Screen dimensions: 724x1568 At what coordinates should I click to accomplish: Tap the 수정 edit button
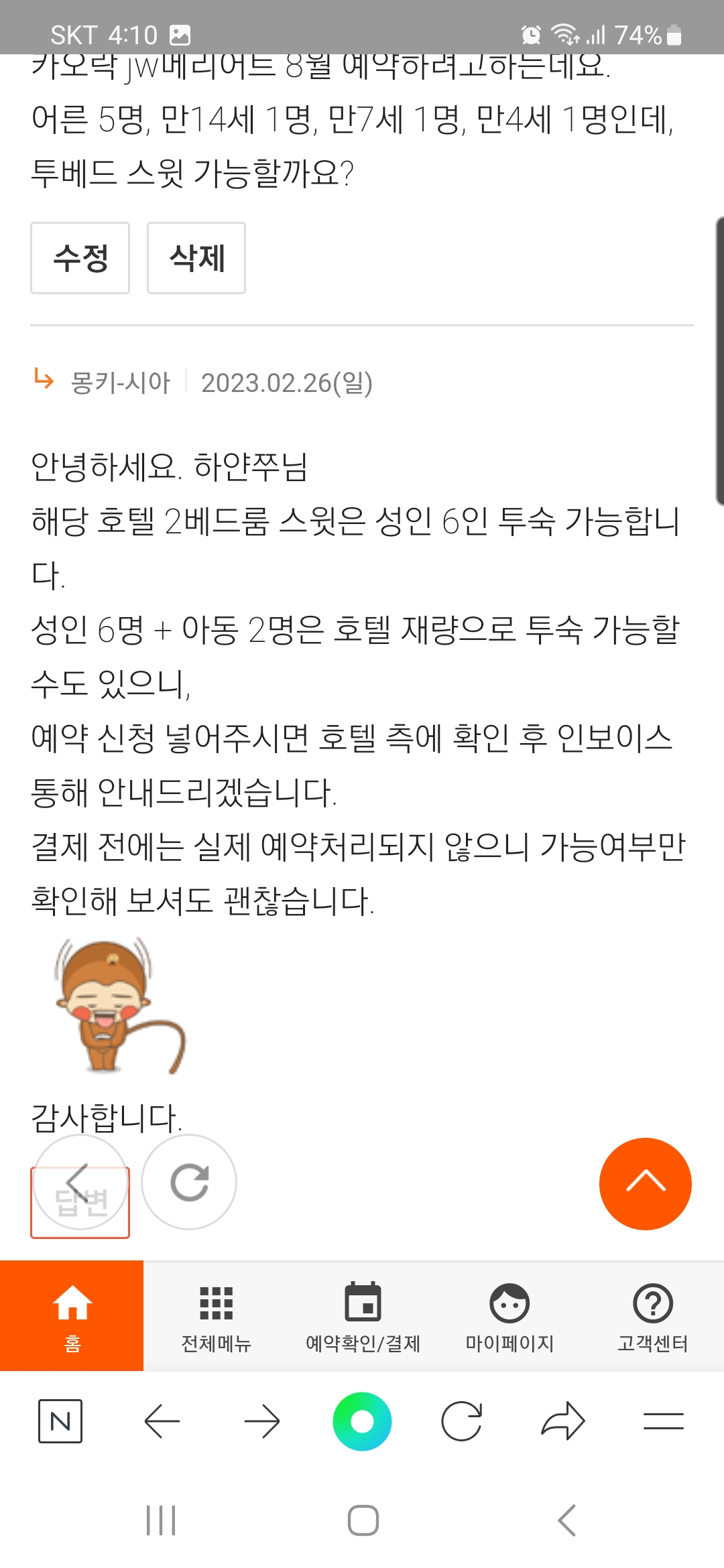click(80, 258)
